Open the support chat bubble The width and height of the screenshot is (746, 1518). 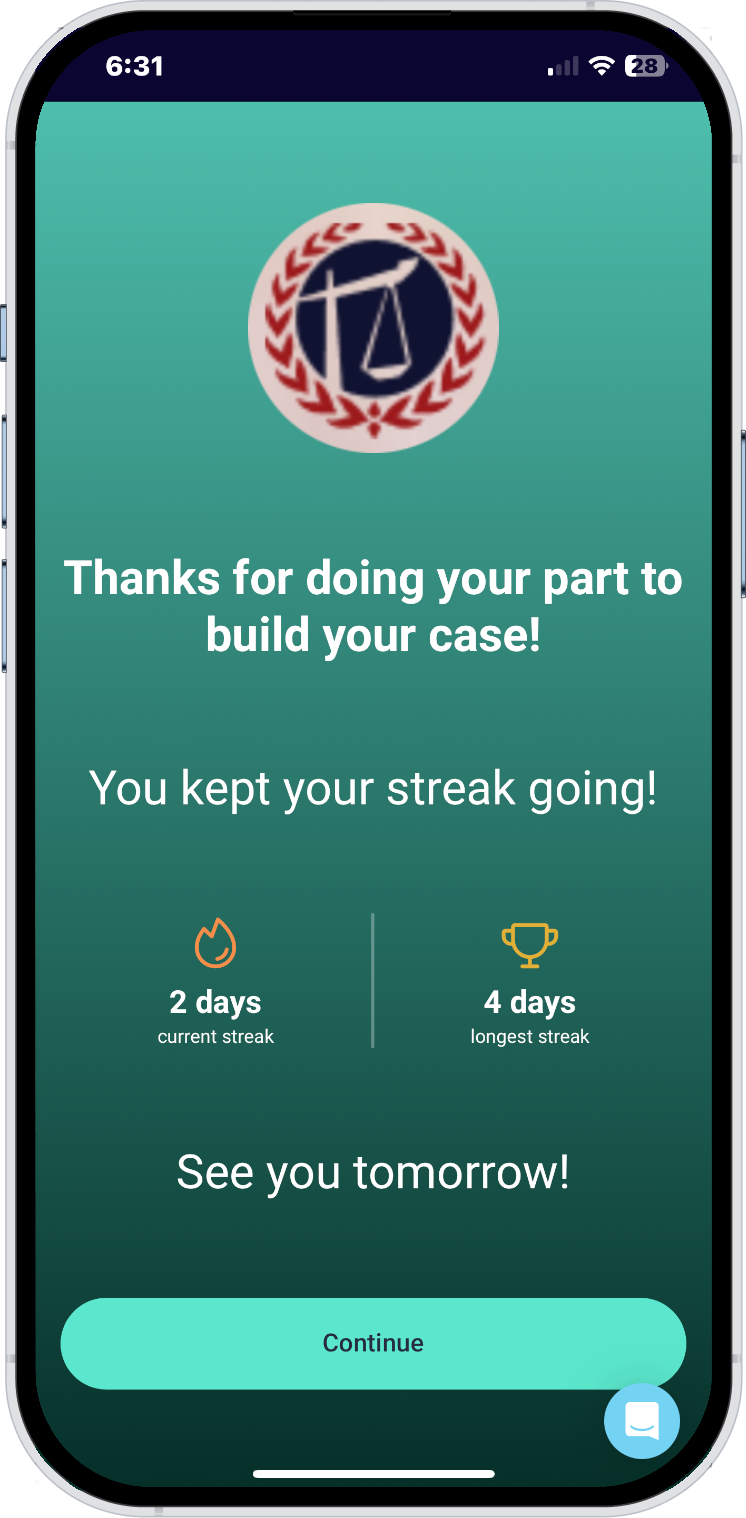pos(642,1420)
